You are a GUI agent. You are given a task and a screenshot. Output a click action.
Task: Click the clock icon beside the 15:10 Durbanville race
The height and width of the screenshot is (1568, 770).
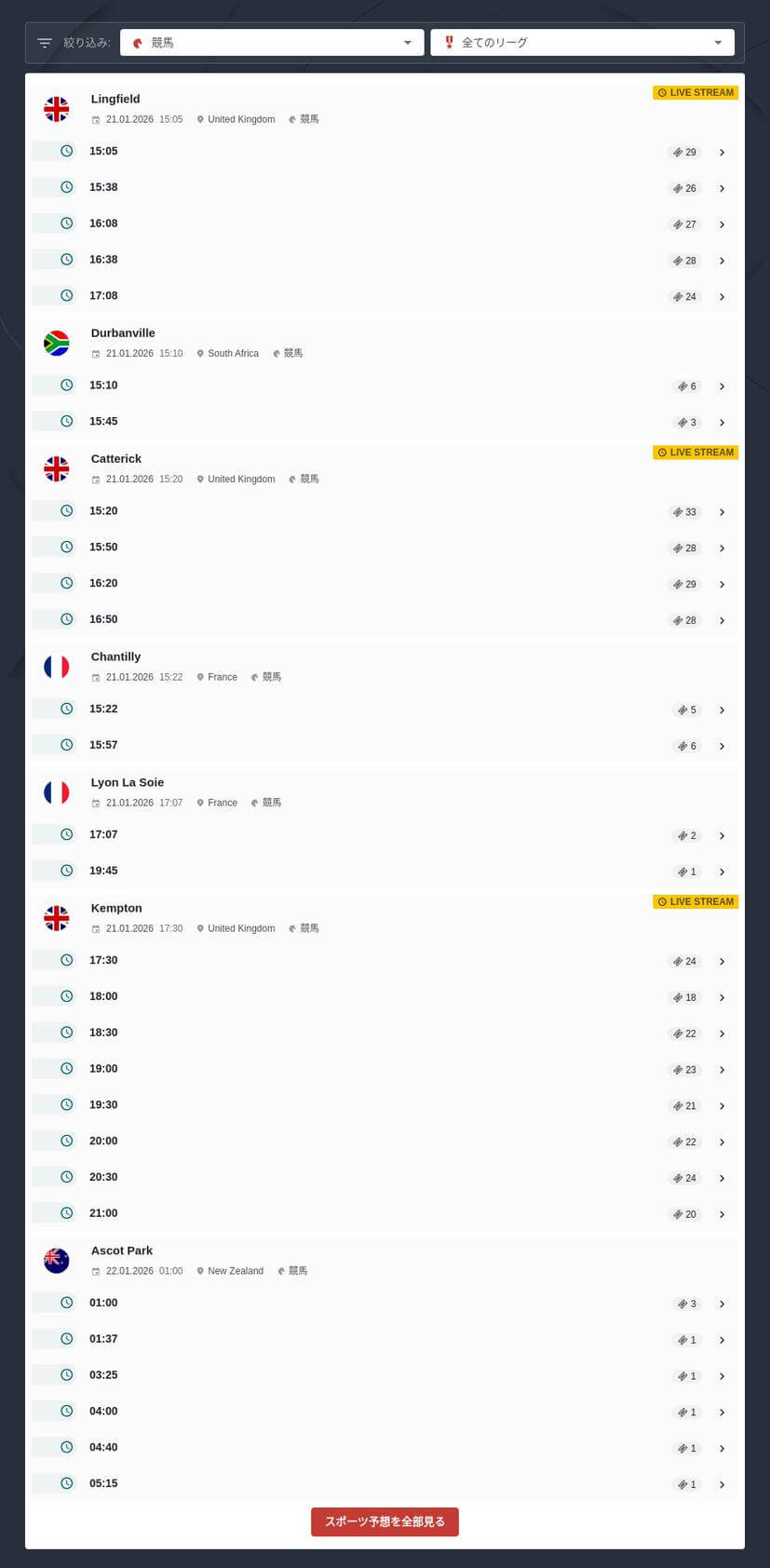(65, 385)
